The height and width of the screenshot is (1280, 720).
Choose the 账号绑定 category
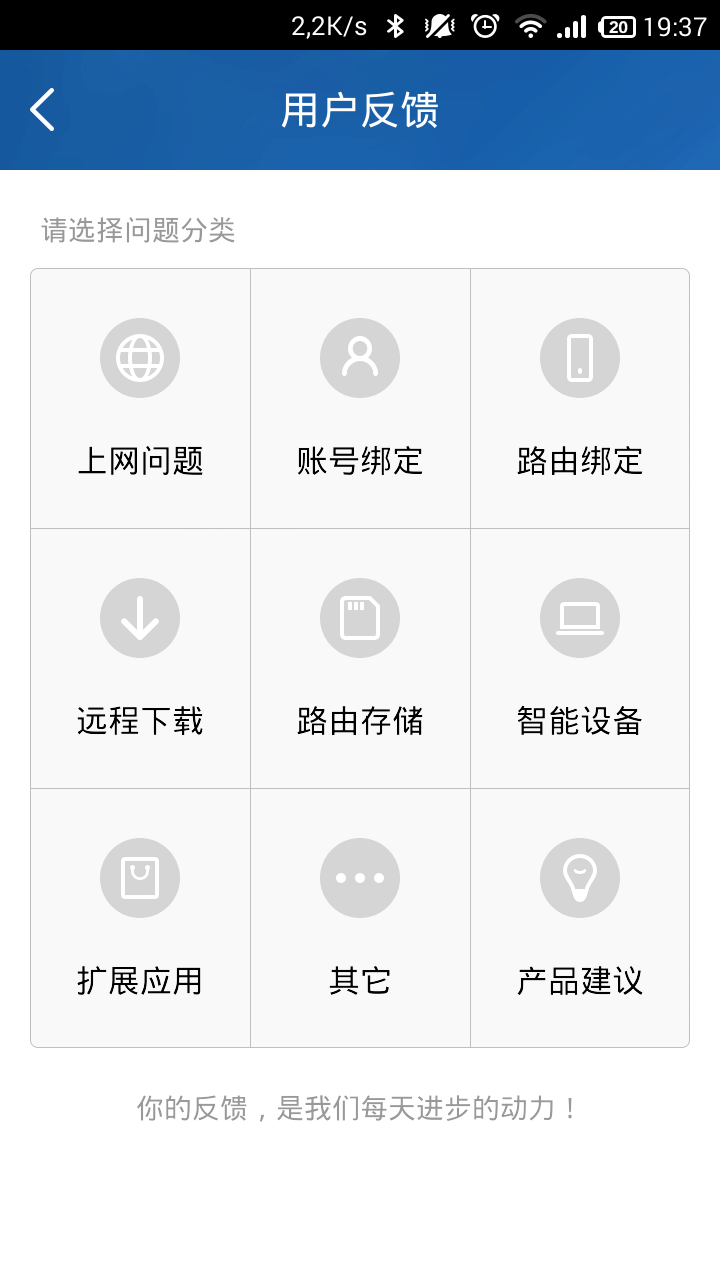360,399
